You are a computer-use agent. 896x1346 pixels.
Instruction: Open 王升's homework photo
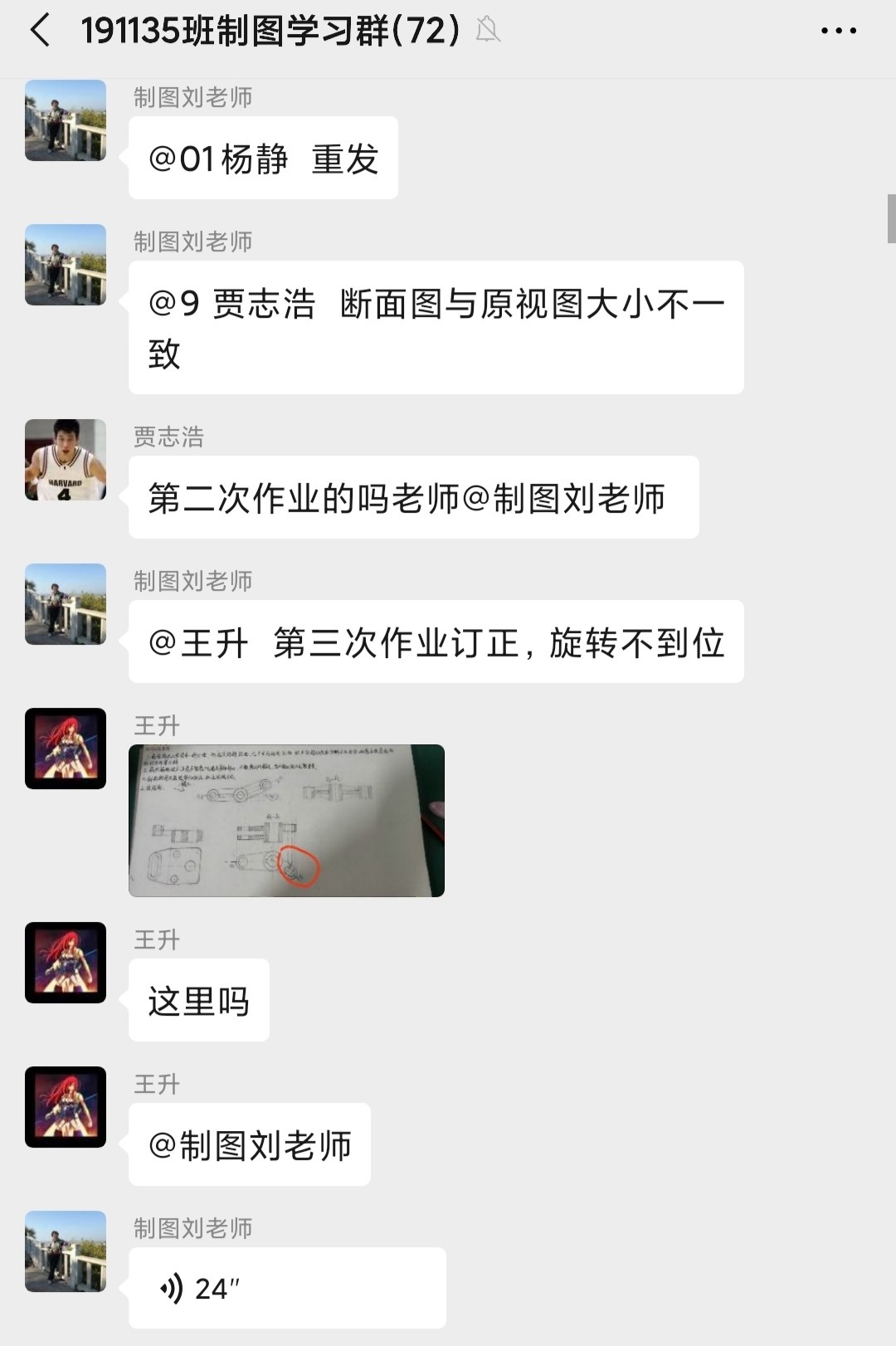(286, 820)
